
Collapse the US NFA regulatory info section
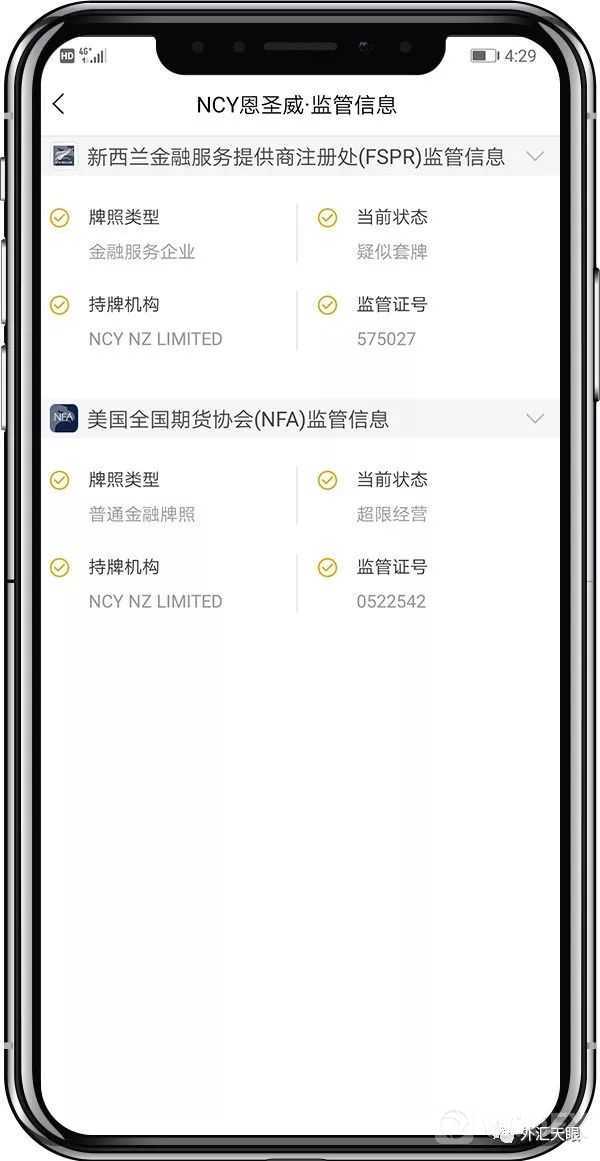[x=534, y=419]
